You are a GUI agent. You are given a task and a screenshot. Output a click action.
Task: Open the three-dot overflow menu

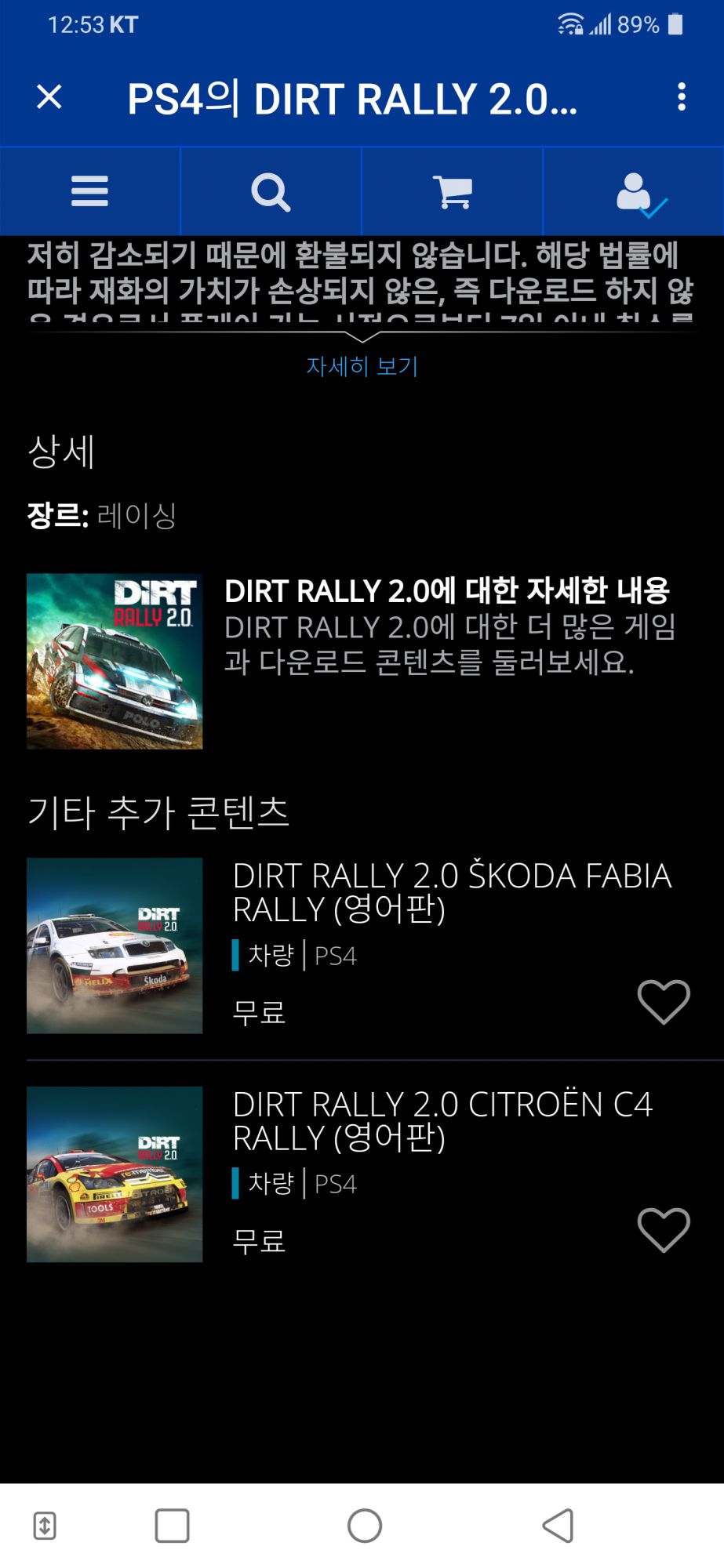[682, 97]
